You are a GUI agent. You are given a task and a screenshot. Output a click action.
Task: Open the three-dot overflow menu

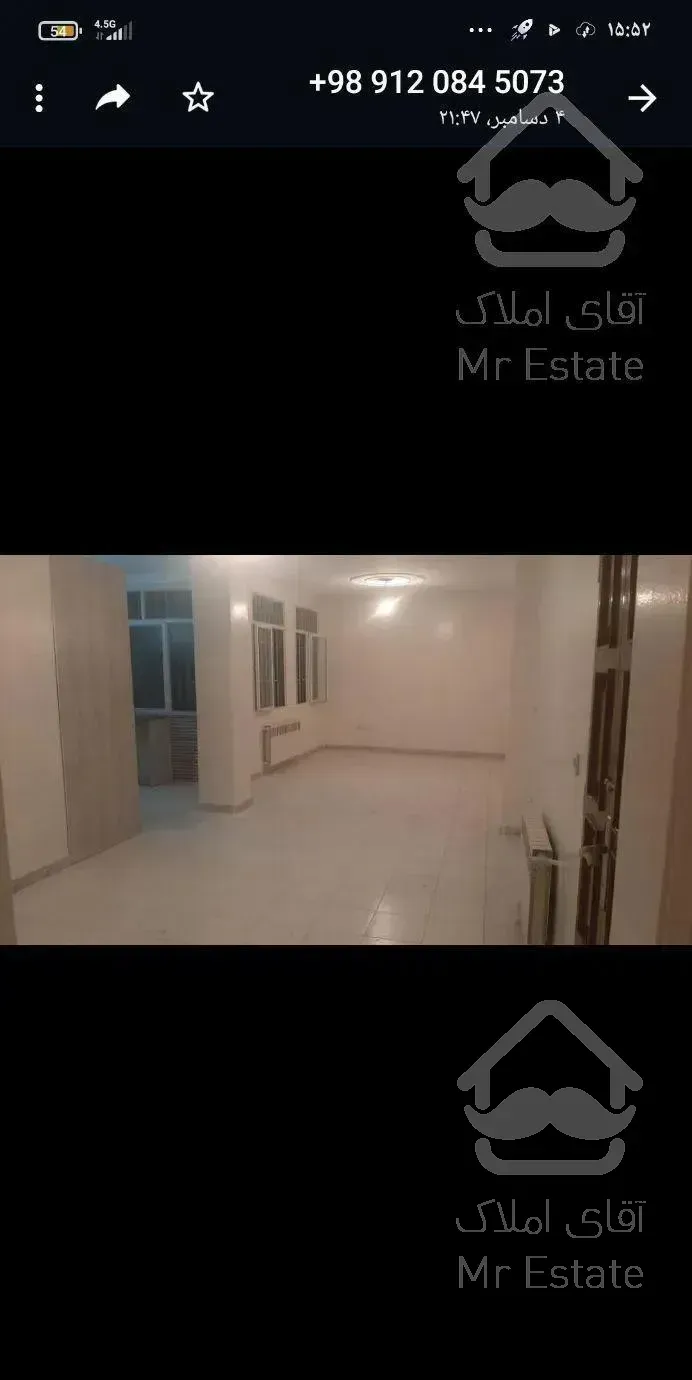tap(39, 98)
